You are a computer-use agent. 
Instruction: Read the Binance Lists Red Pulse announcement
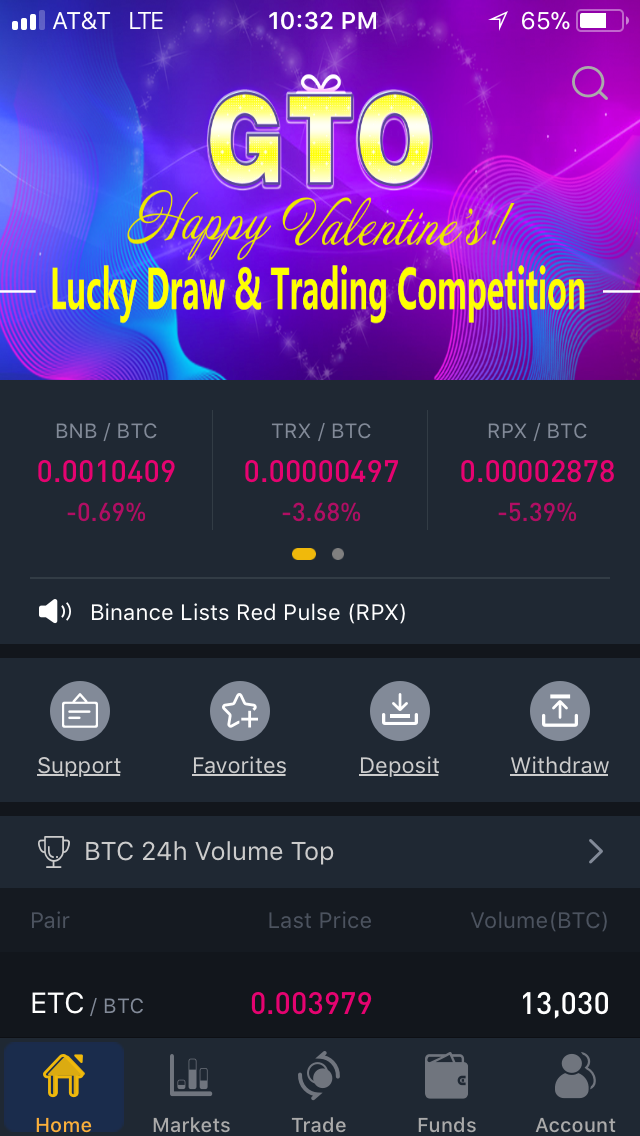click(x=248, y=613)
